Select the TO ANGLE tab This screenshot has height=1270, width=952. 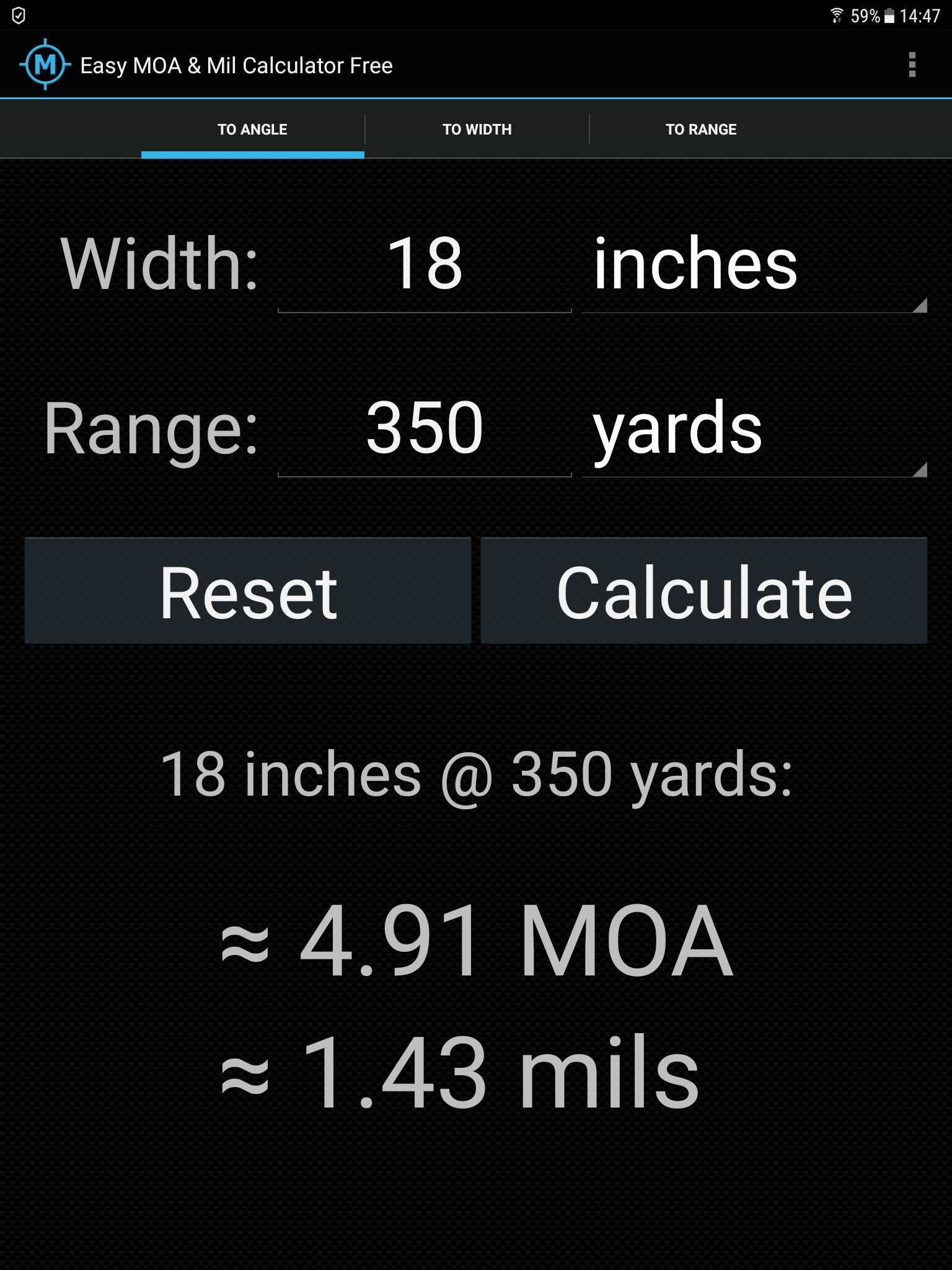click(252, 130)
